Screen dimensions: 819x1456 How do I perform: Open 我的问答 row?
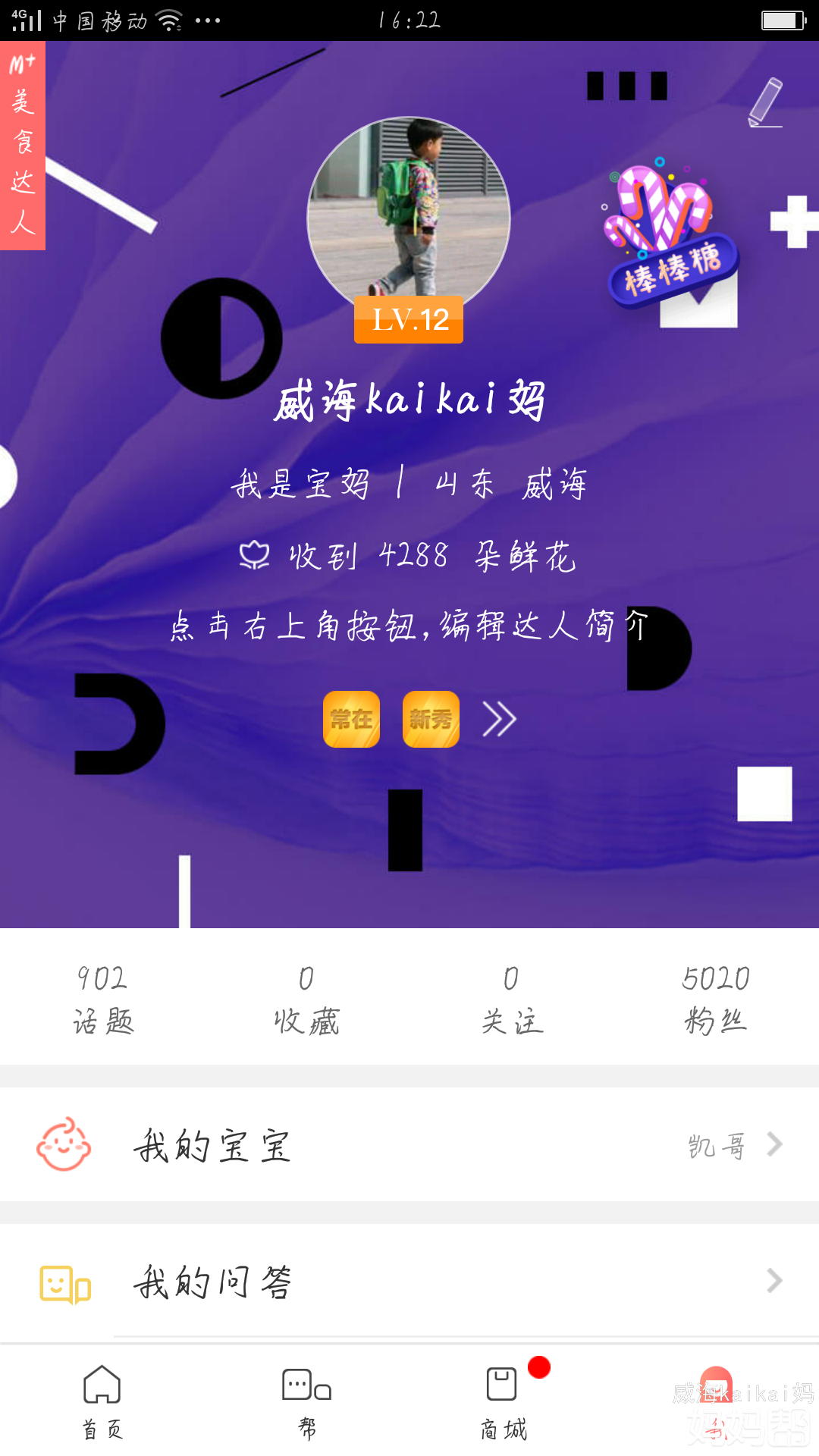click(x=409, y=1282)
